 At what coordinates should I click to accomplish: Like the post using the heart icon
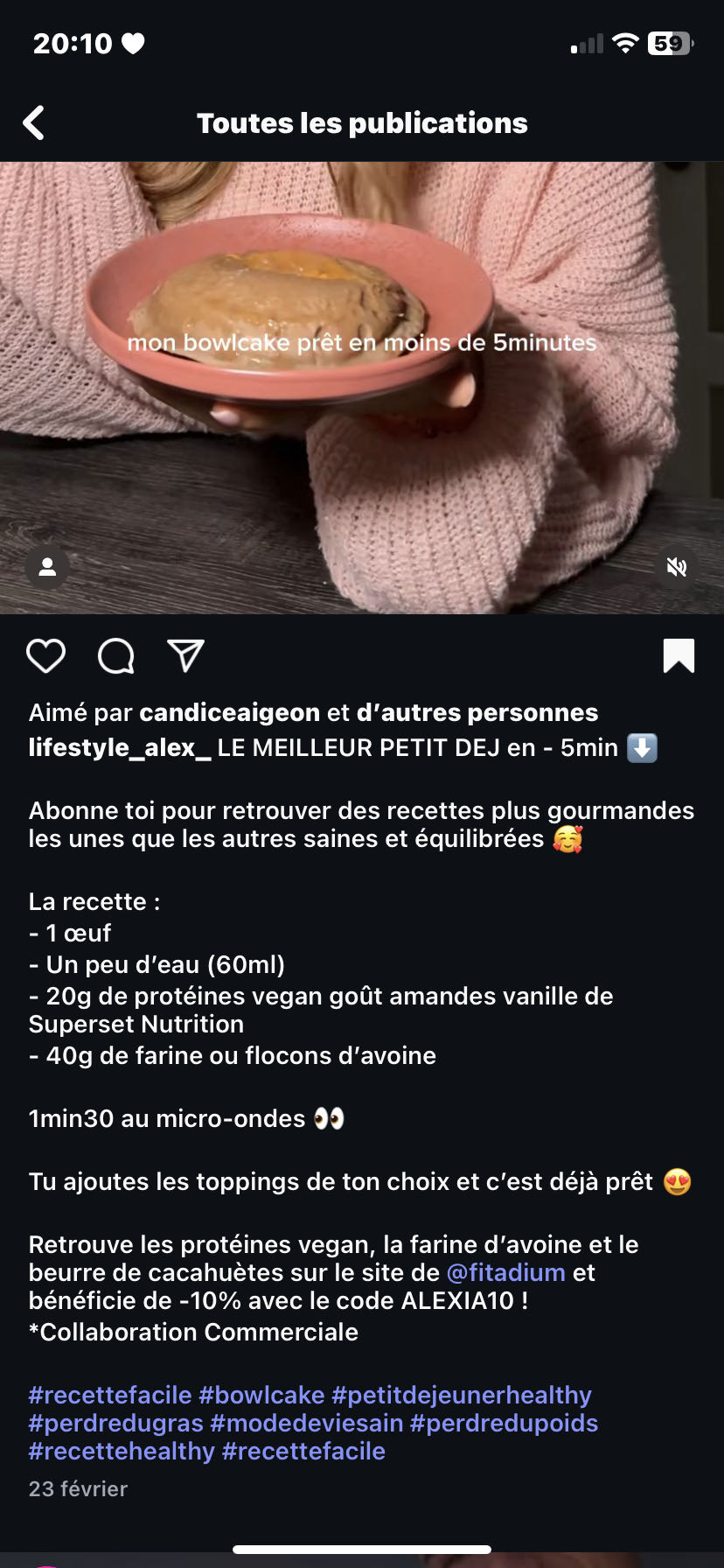click(46, 656)
